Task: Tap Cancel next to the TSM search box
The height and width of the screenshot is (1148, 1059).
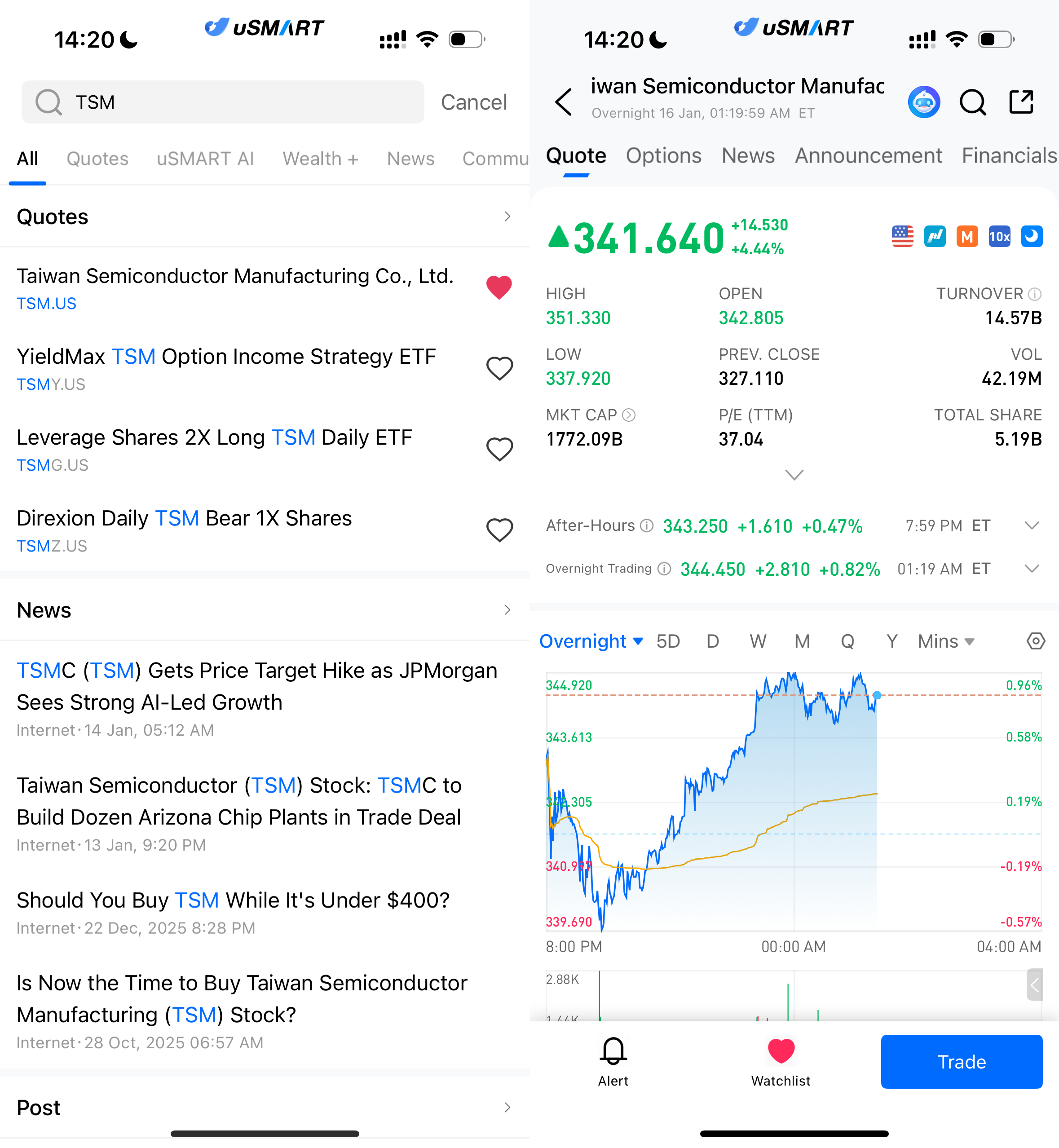Action: pos(473,102)
